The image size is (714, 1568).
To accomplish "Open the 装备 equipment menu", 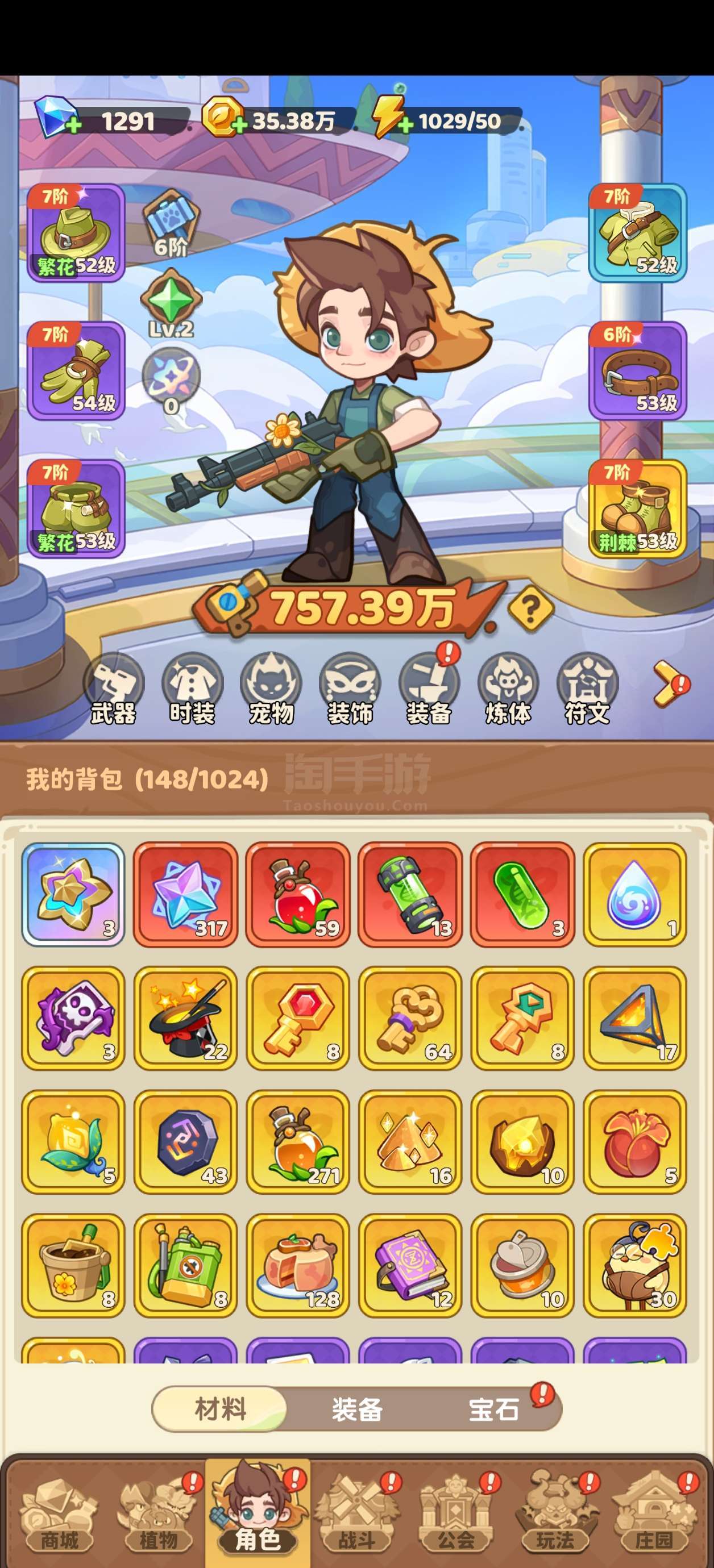I will click(x=429, y=689).
